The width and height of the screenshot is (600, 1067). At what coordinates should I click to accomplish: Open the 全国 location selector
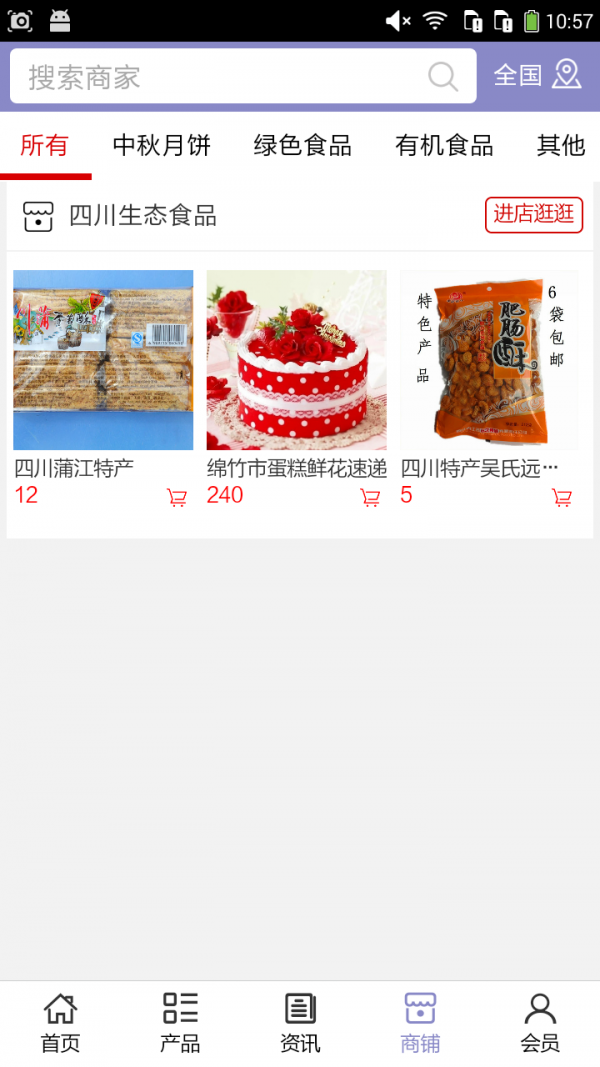(537, 76)
